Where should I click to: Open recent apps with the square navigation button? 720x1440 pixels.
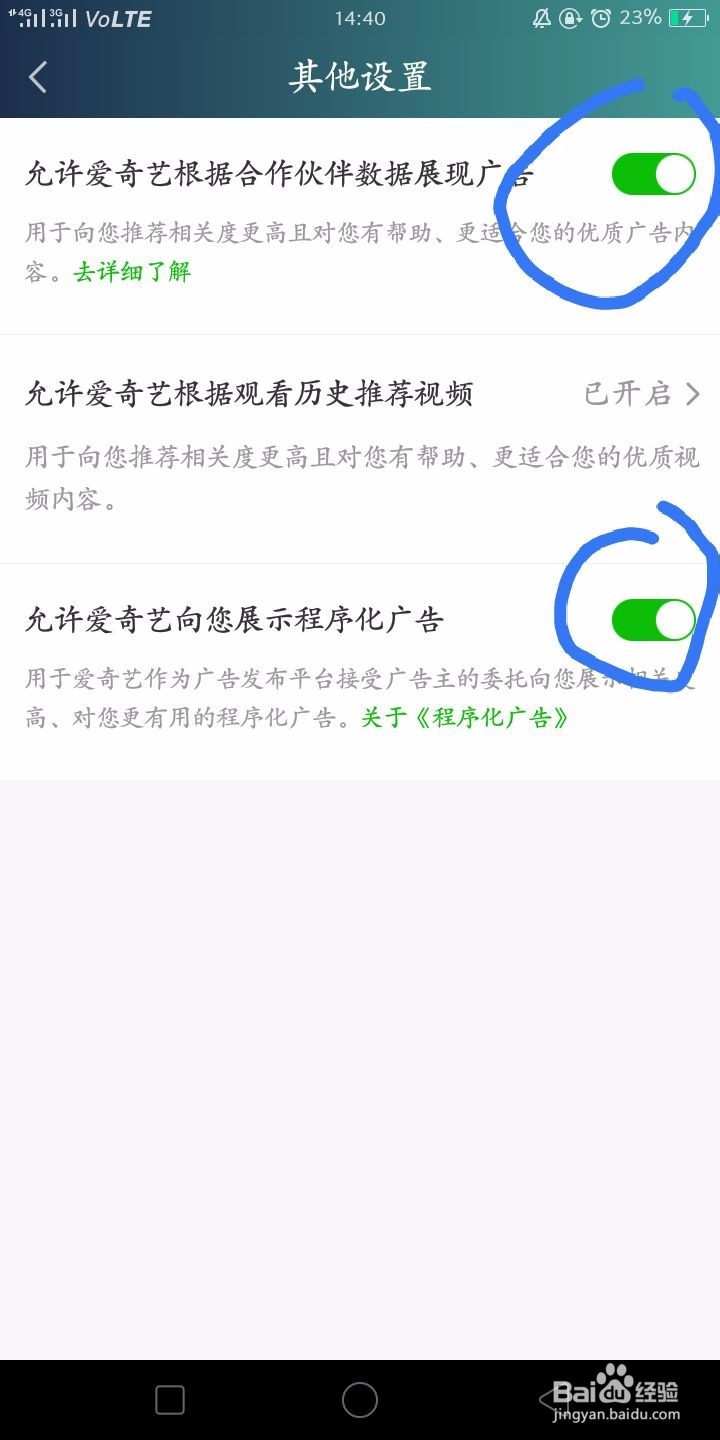coord(172,1402)
